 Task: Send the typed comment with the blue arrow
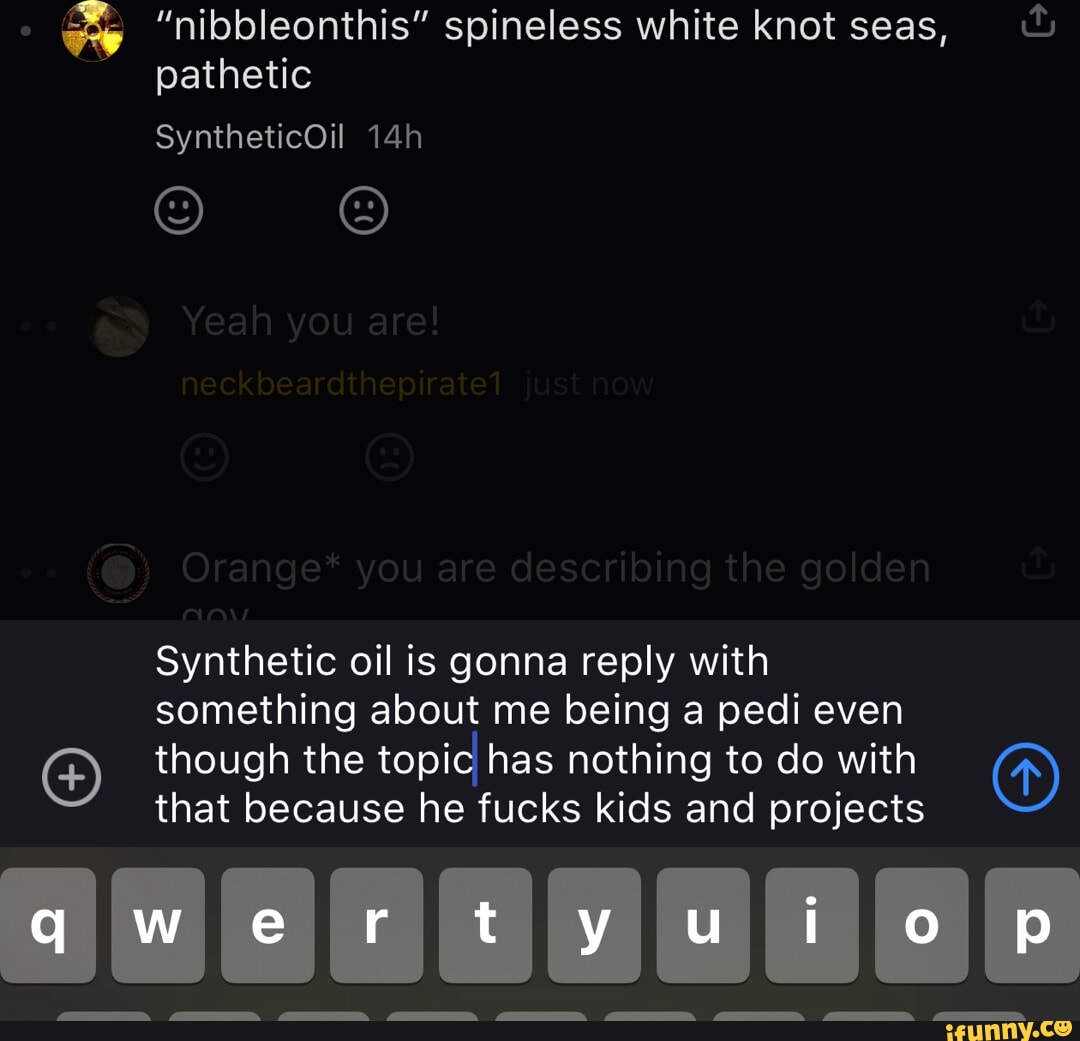1025,777
